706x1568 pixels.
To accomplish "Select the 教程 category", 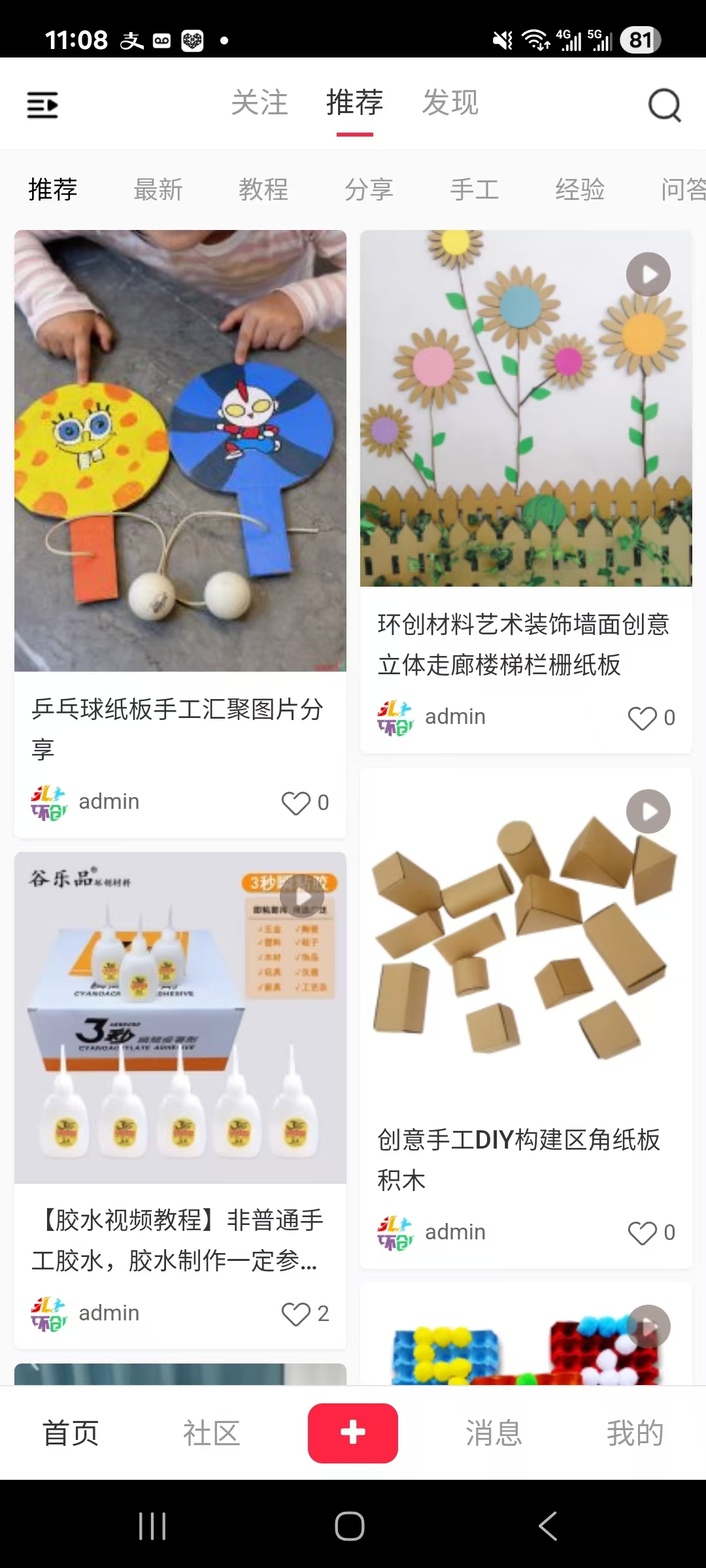I will pyautogui.click(x=263, y=190).
